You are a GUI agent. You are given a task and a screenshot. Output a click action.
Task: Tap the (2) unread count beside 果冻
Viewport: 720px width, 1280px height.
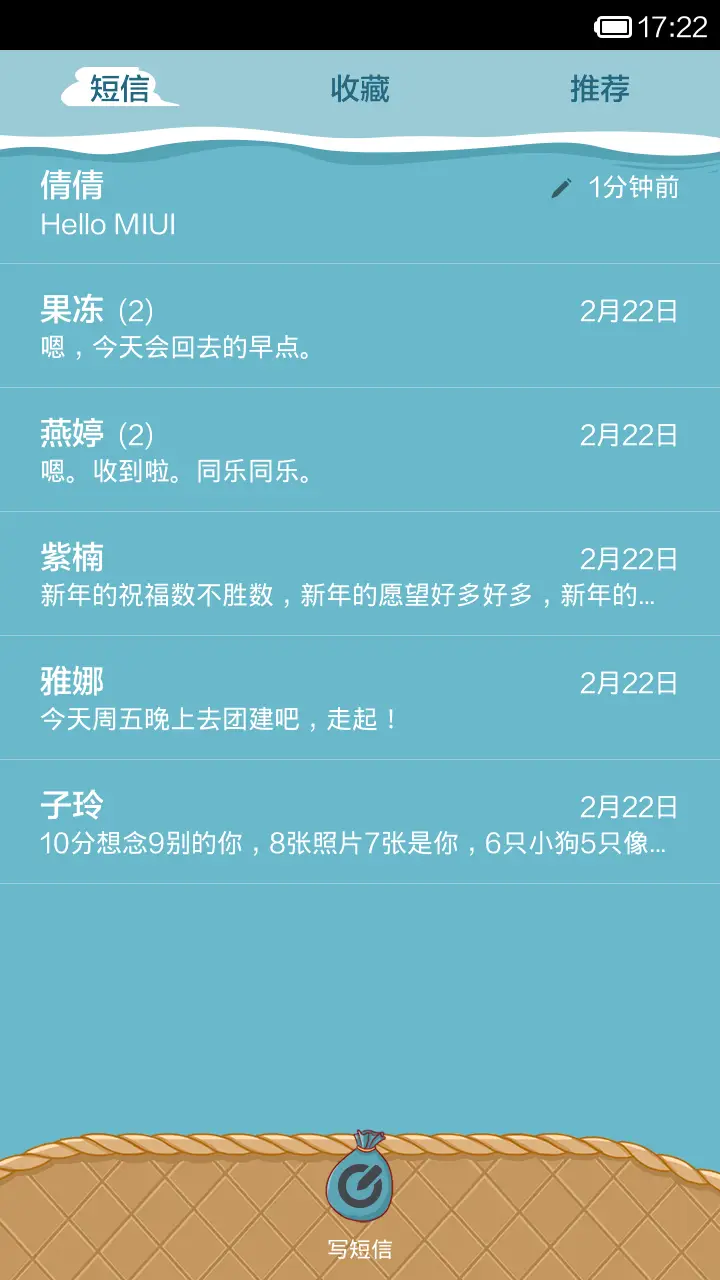(134, 310)
